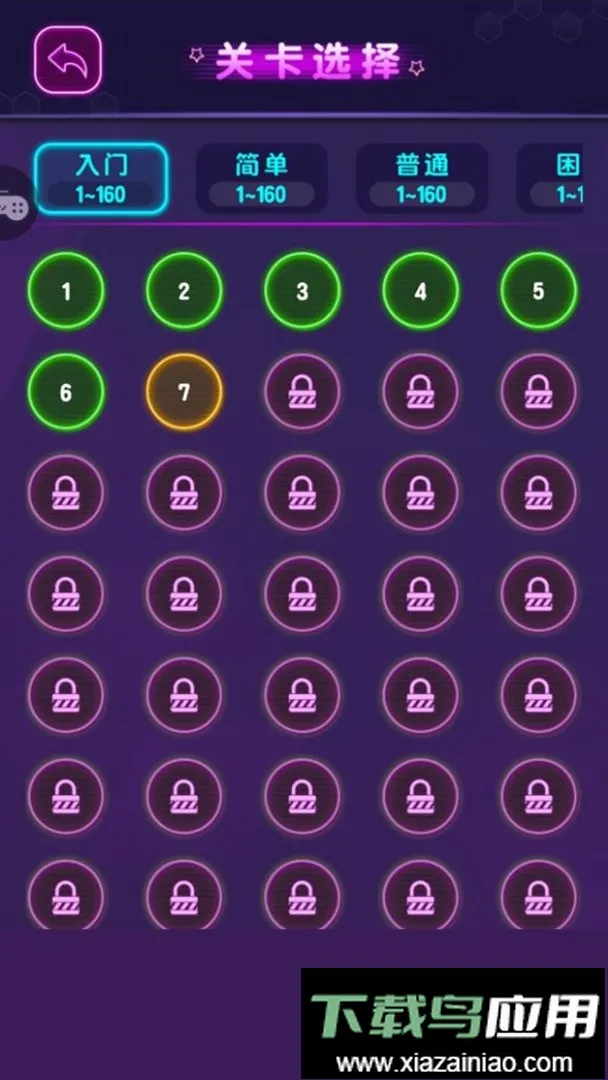Start the current level 7
Image resolution: width=608 pixels, height=1080 pixels.
184,392
